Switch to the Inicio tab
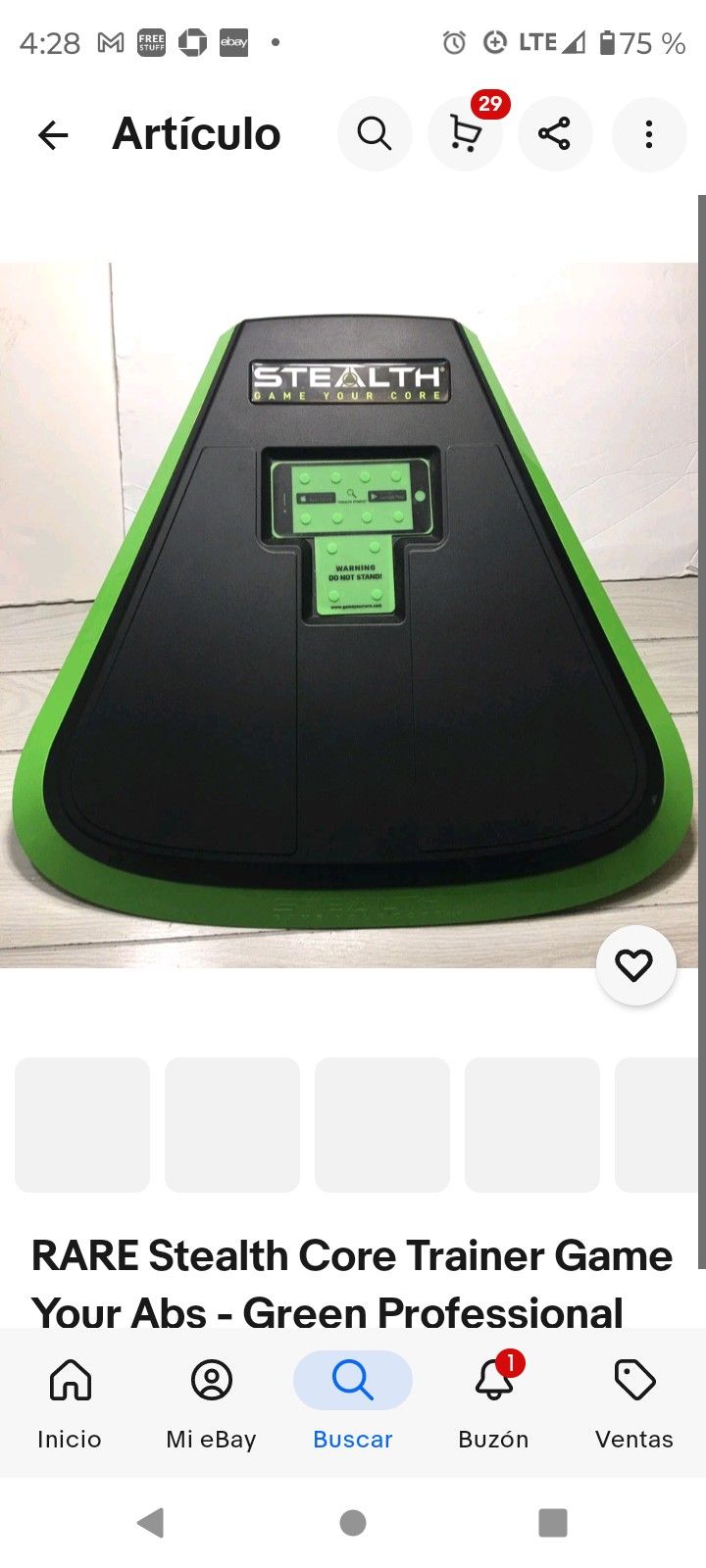Screen dimensions: 706x1568 [x=70, y=1401]
